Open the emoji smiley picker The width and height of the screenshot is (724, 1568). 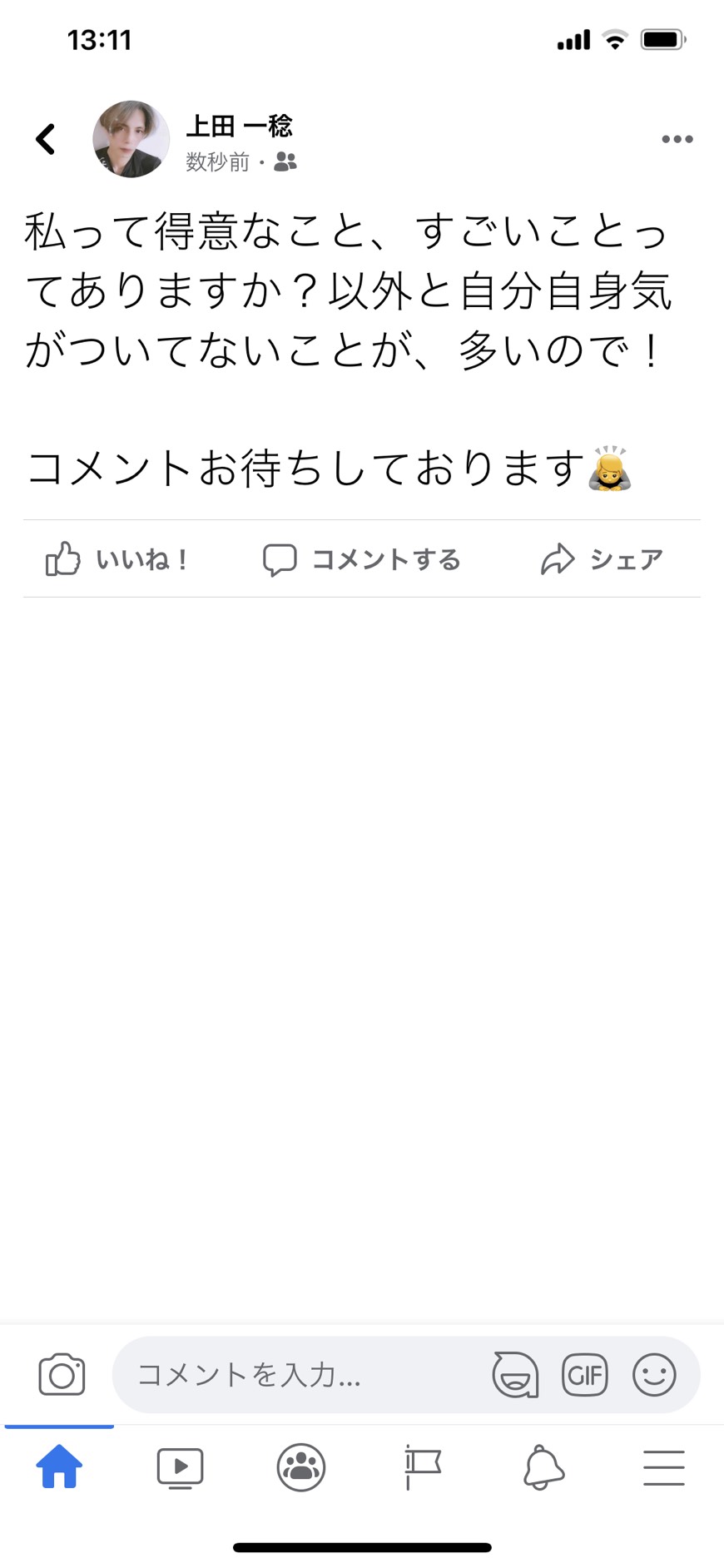(x=654, y=1374)
